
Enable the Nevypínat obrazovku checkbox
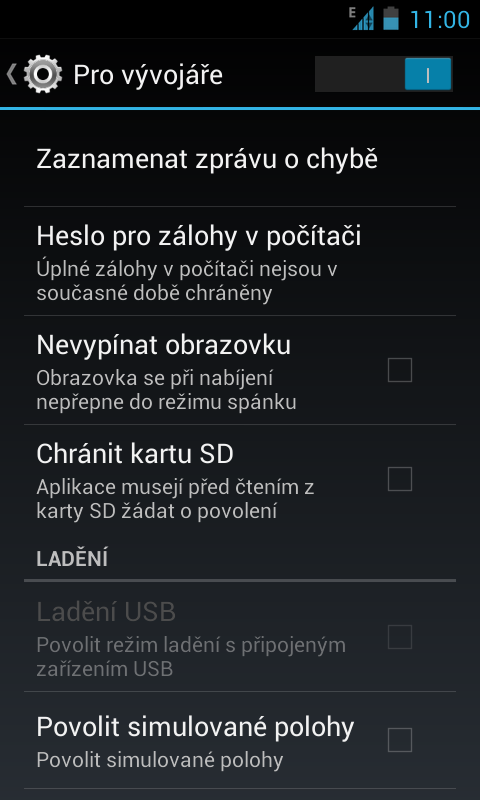[399, 370]
